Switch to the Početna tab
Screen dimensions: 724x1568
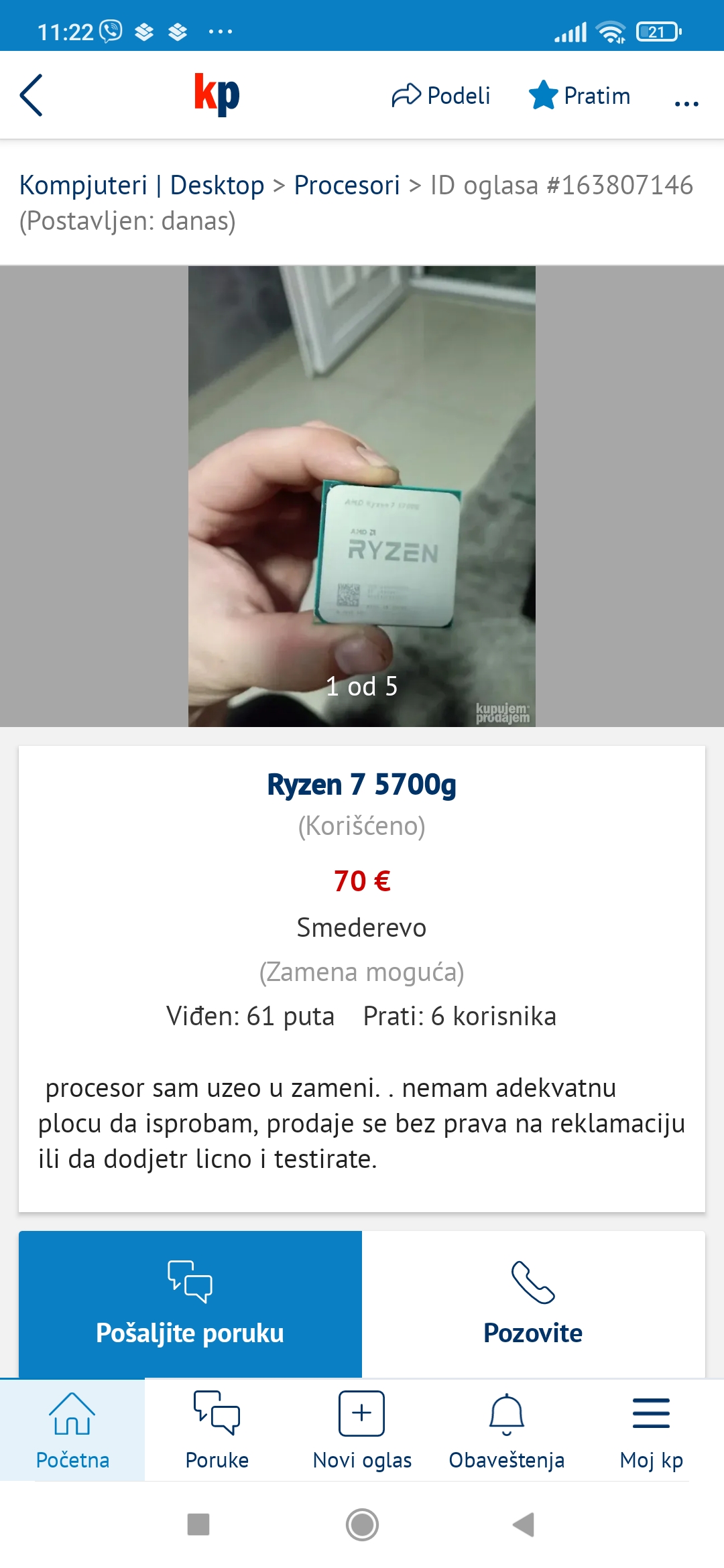coord(72,1430)
